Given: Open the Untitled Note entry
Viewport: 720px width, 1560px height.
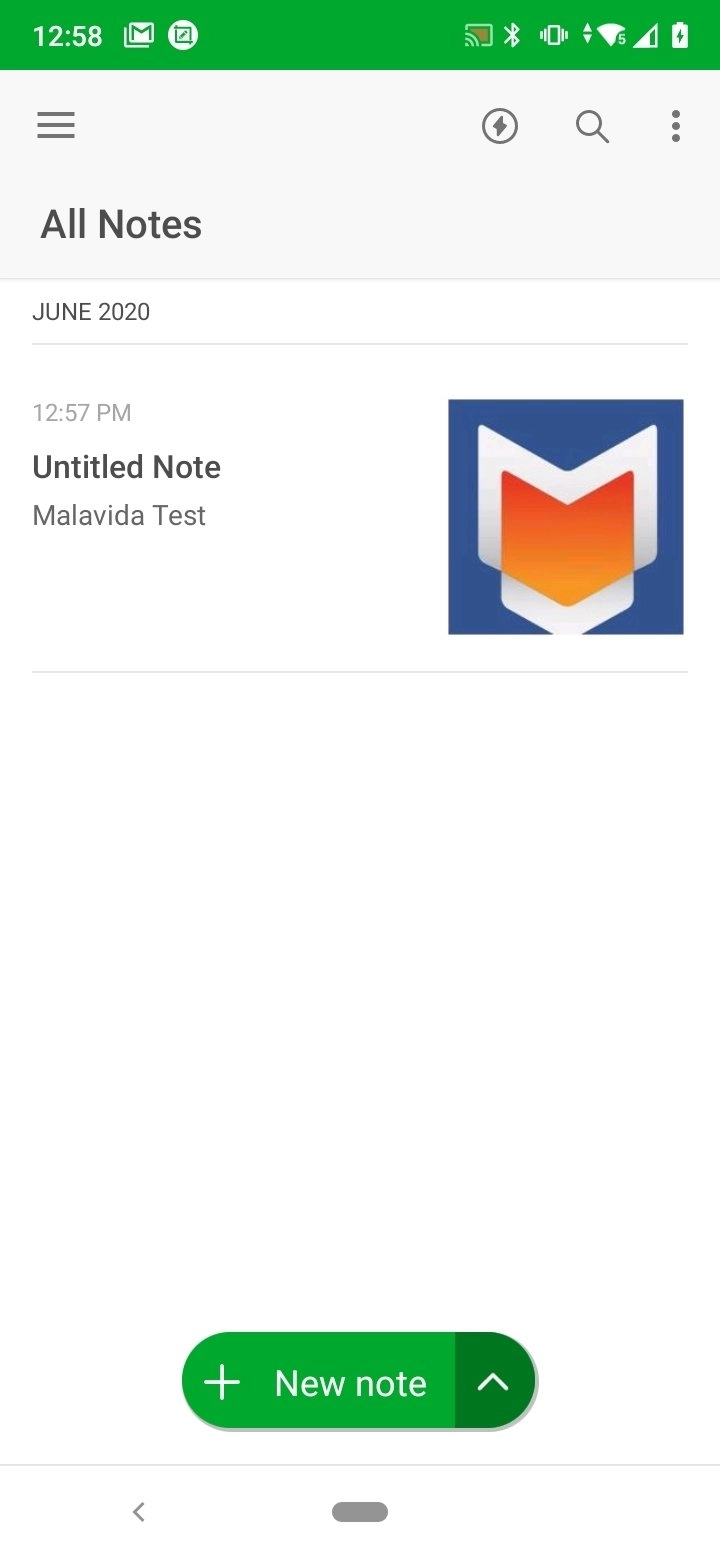Looking at the screenshot, I should [x=126, y=466].
